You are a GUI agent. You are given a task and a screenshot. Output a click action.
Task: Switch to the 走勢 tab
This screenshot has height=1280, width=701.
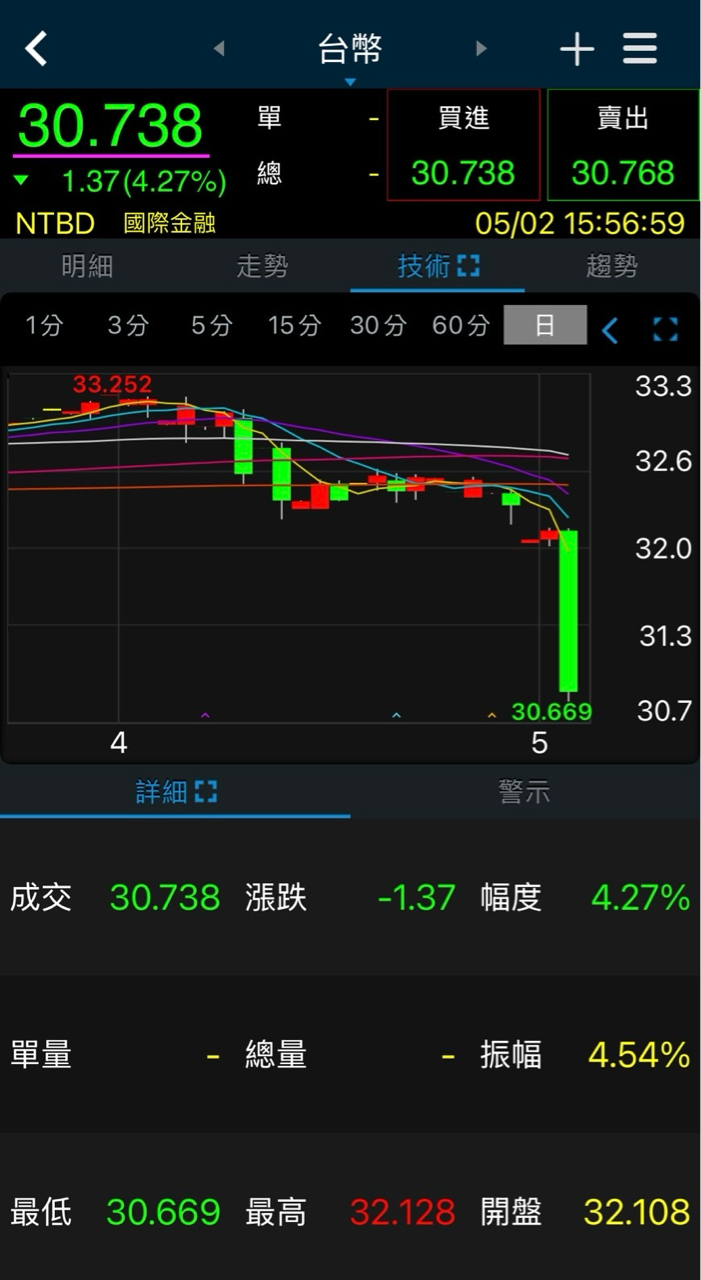coord(262,266)
